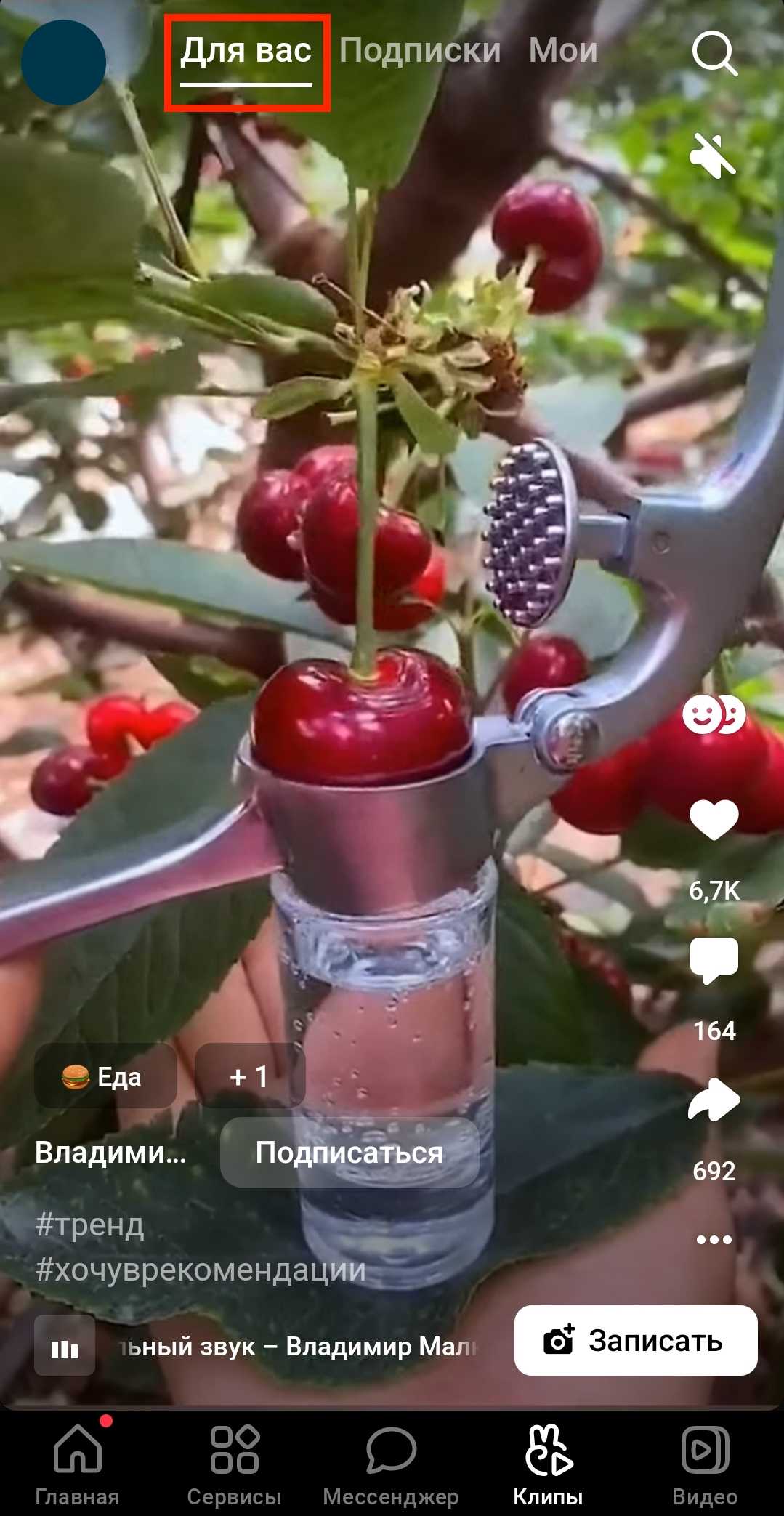Unmute the clip sound

point(713,155)
